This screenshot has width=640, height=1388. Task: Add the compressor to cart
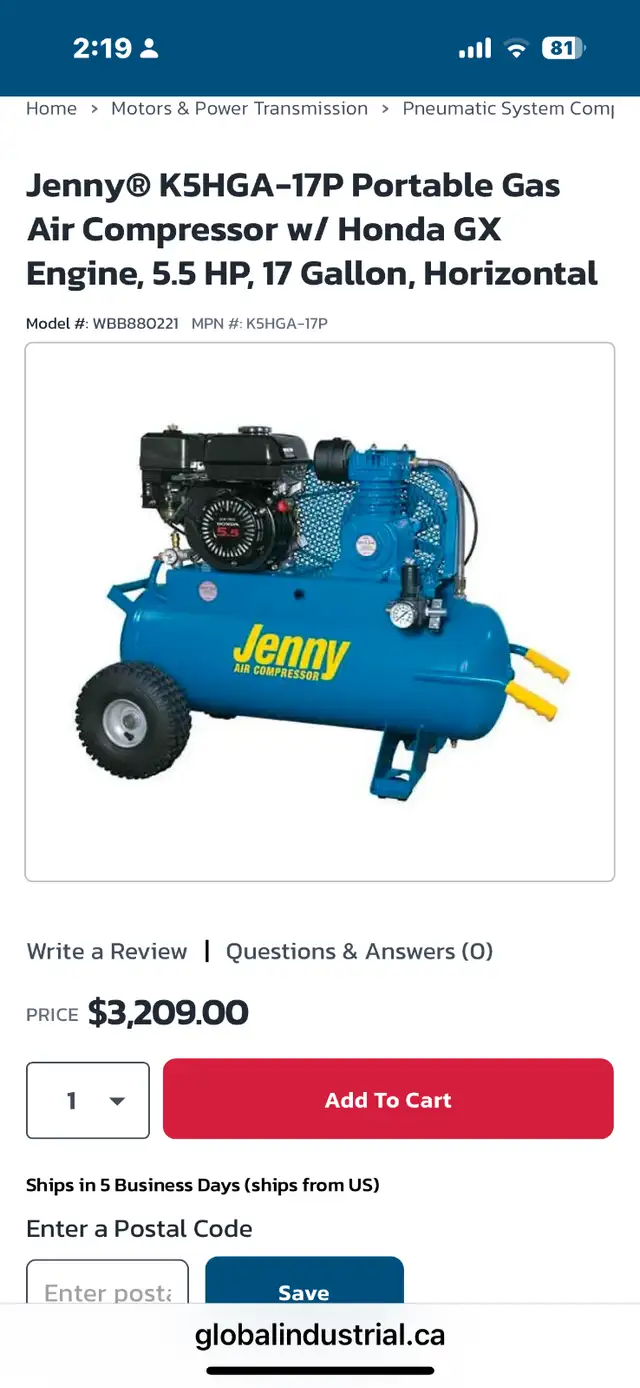(x=388, y=1099)
